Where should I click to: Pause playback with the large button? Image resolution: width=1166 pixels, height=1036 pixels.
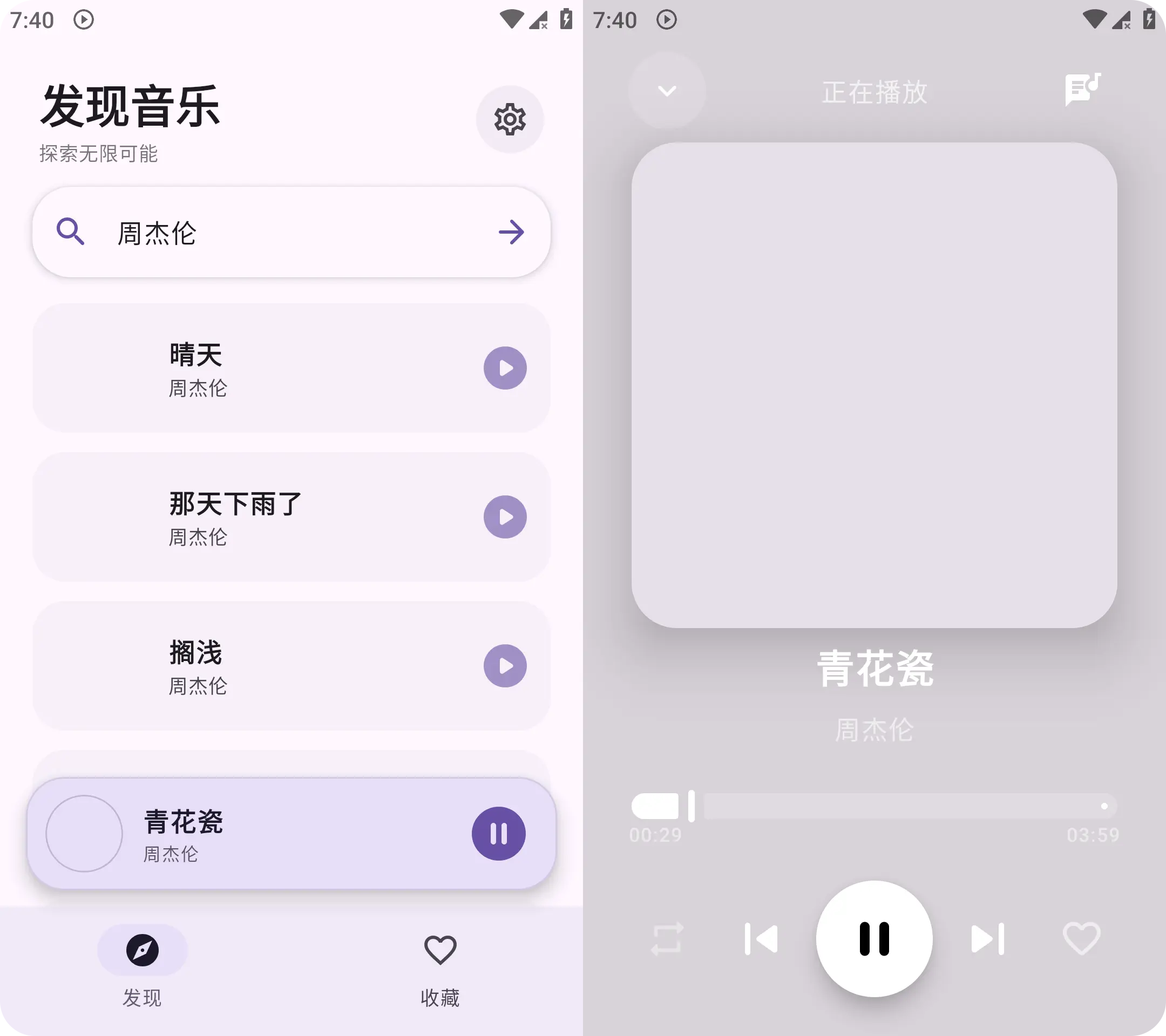874,938
